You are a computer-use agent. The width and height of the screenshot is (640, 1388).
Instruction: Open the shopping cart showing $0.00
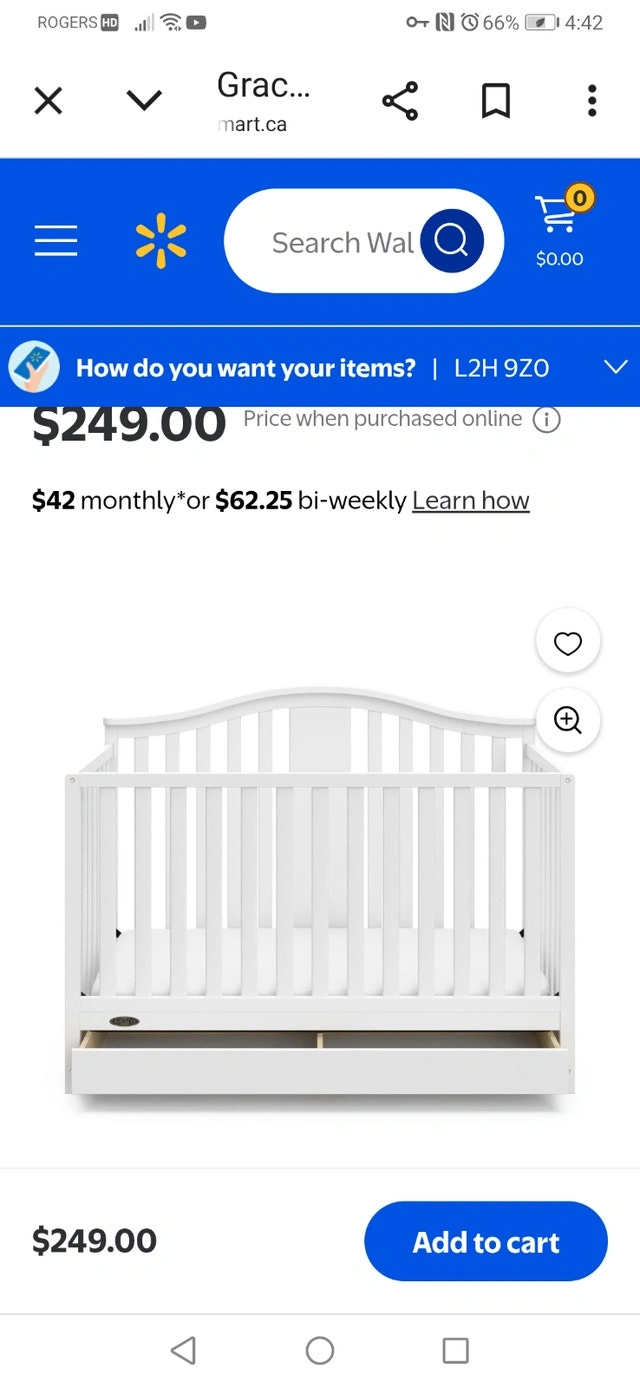559,228
